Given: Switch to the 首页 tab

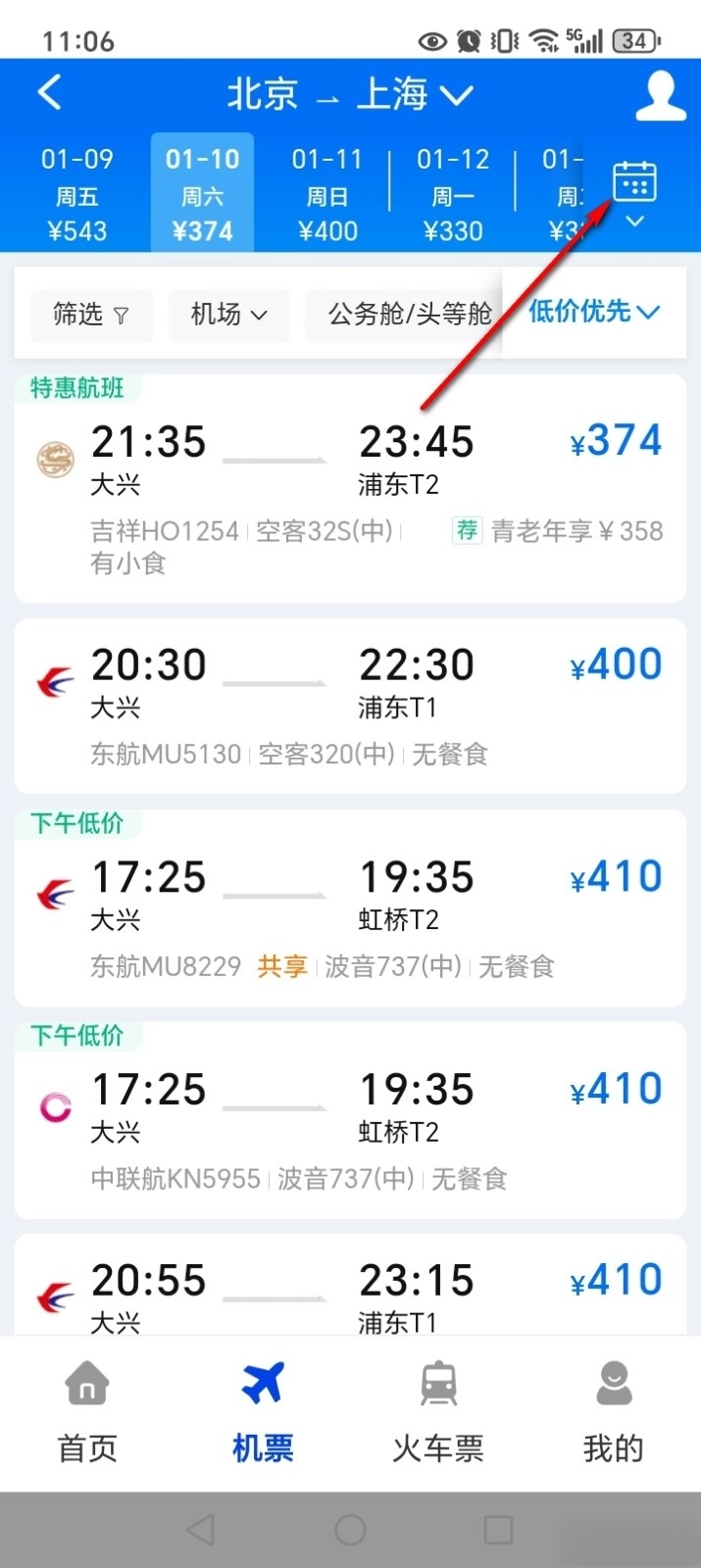Looking at the screenshot, I should tap(87, 1411).
